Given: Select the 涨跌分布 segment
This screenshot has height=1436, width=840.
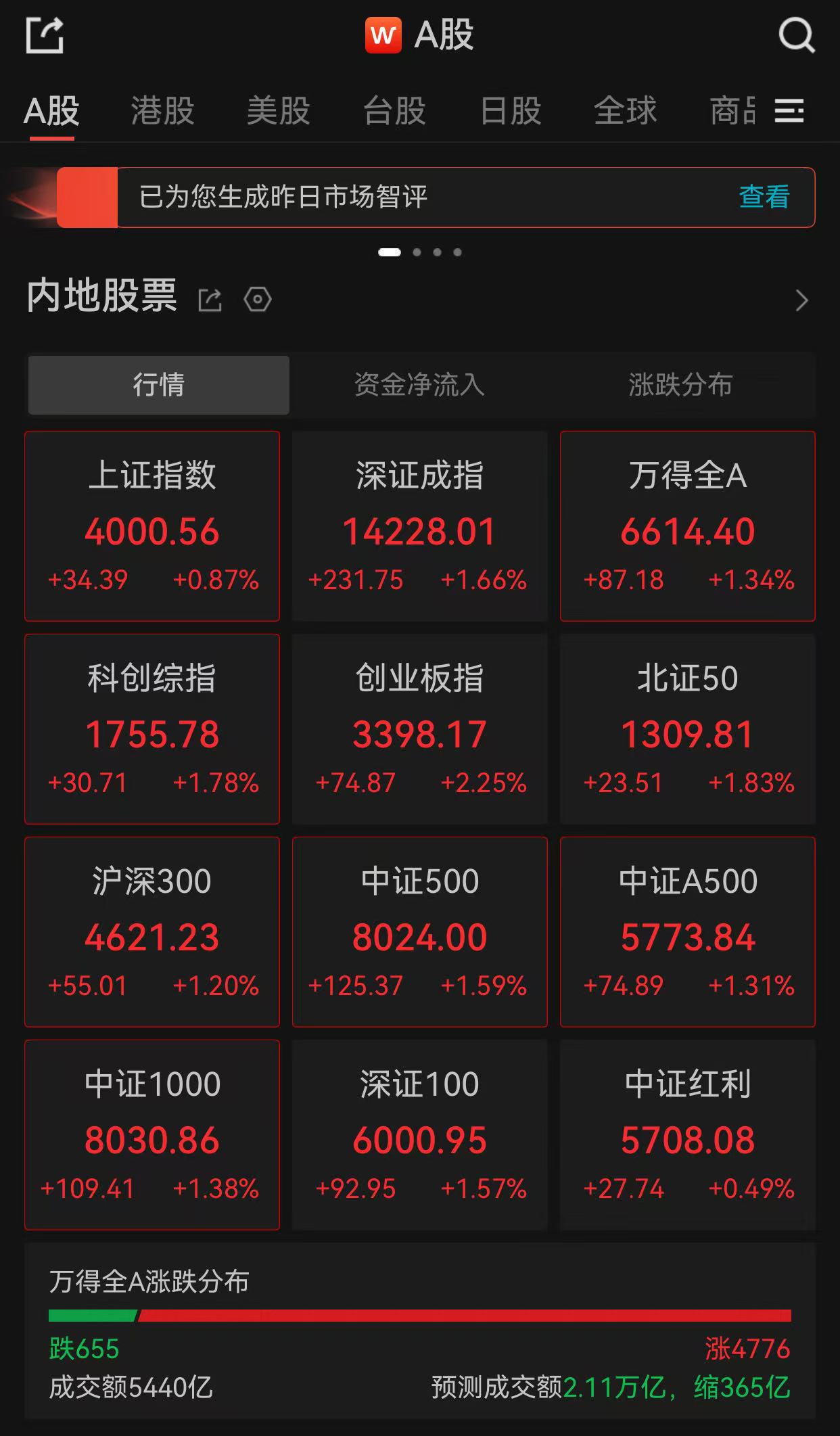Looking at the screenshot, I should (x=680, y=385).
